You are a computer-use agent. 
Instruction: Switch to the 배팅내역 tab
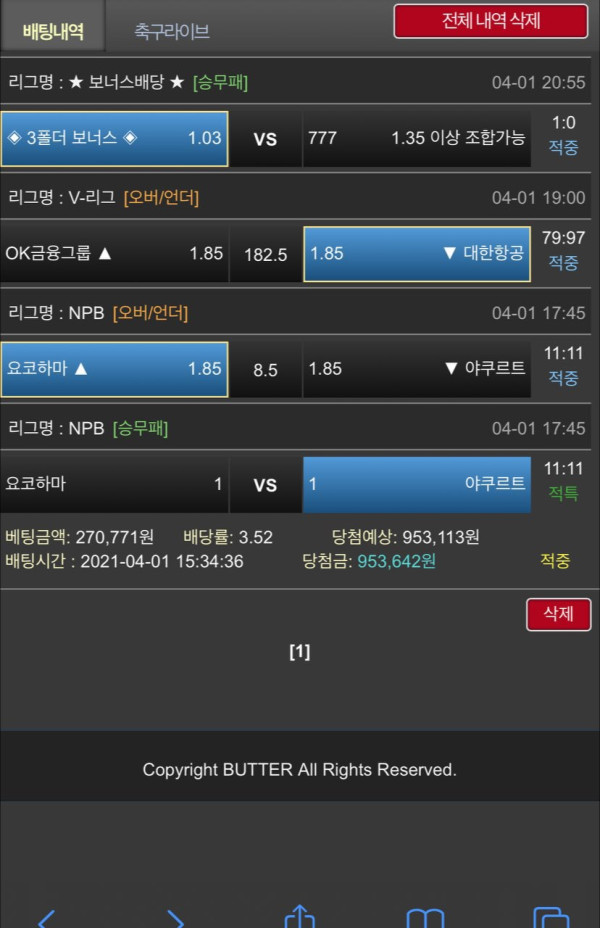point(53,30)
